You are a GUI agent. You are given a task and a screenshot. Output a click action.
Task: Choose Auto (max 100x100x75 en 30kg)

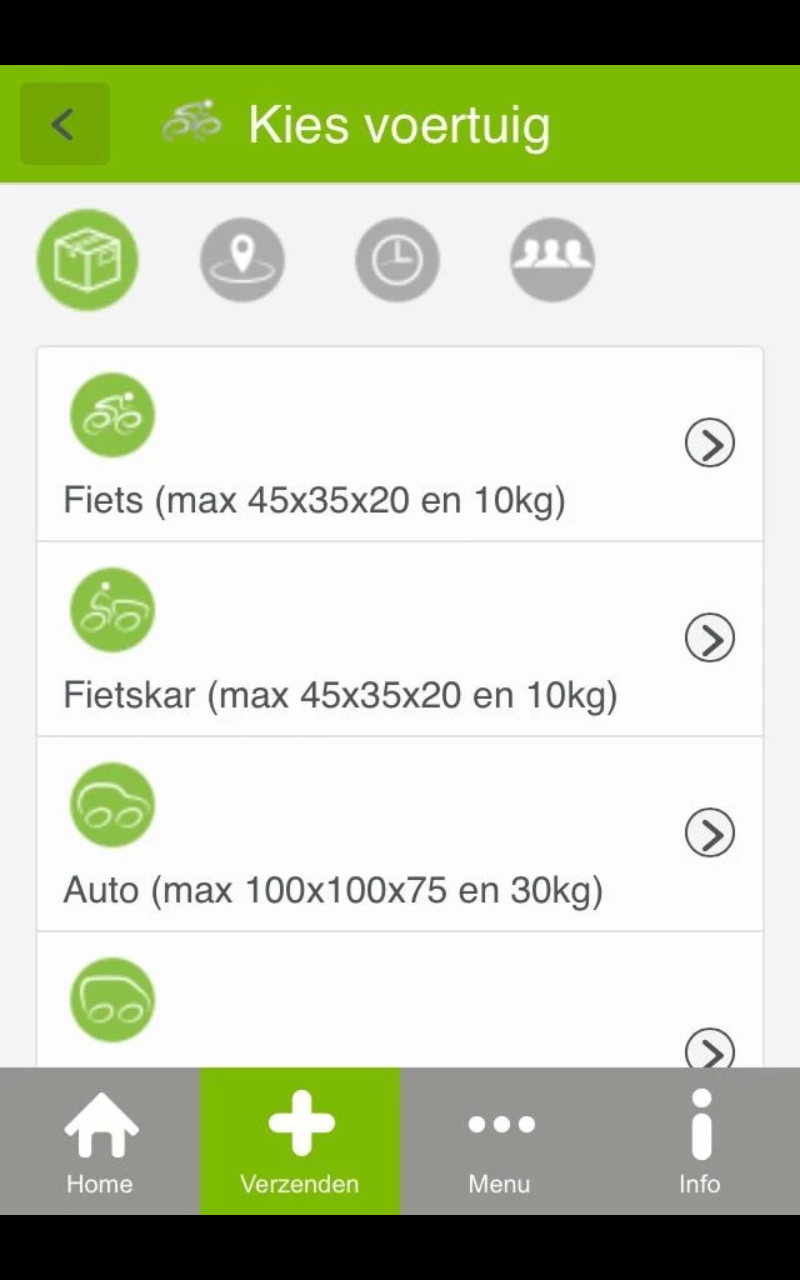pyautogui.click(x=400, y=835)
